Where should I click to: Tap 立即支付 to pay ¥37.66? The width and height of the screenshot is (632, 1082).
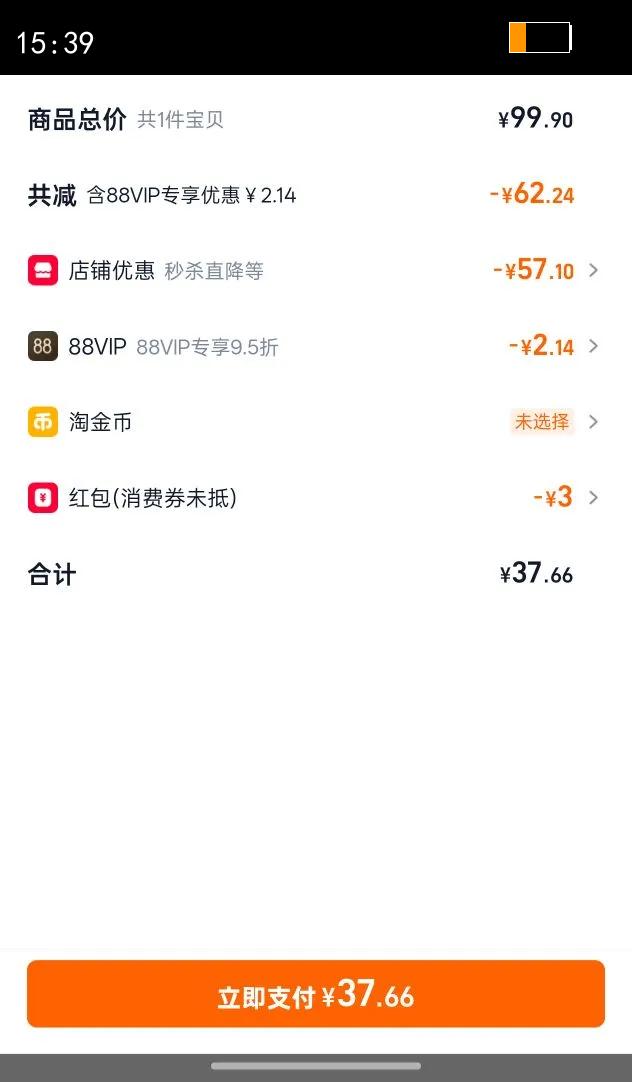coord(316,994)
